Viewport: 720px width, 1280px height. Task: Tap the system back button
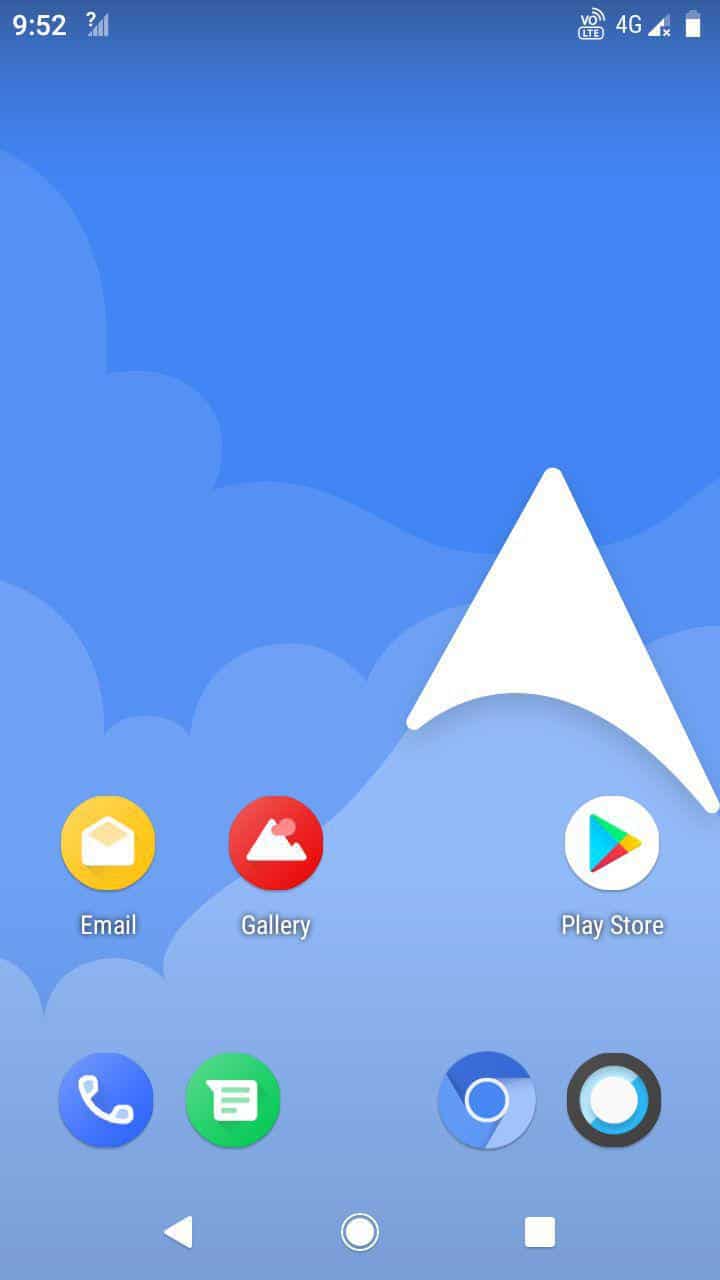178,1232
